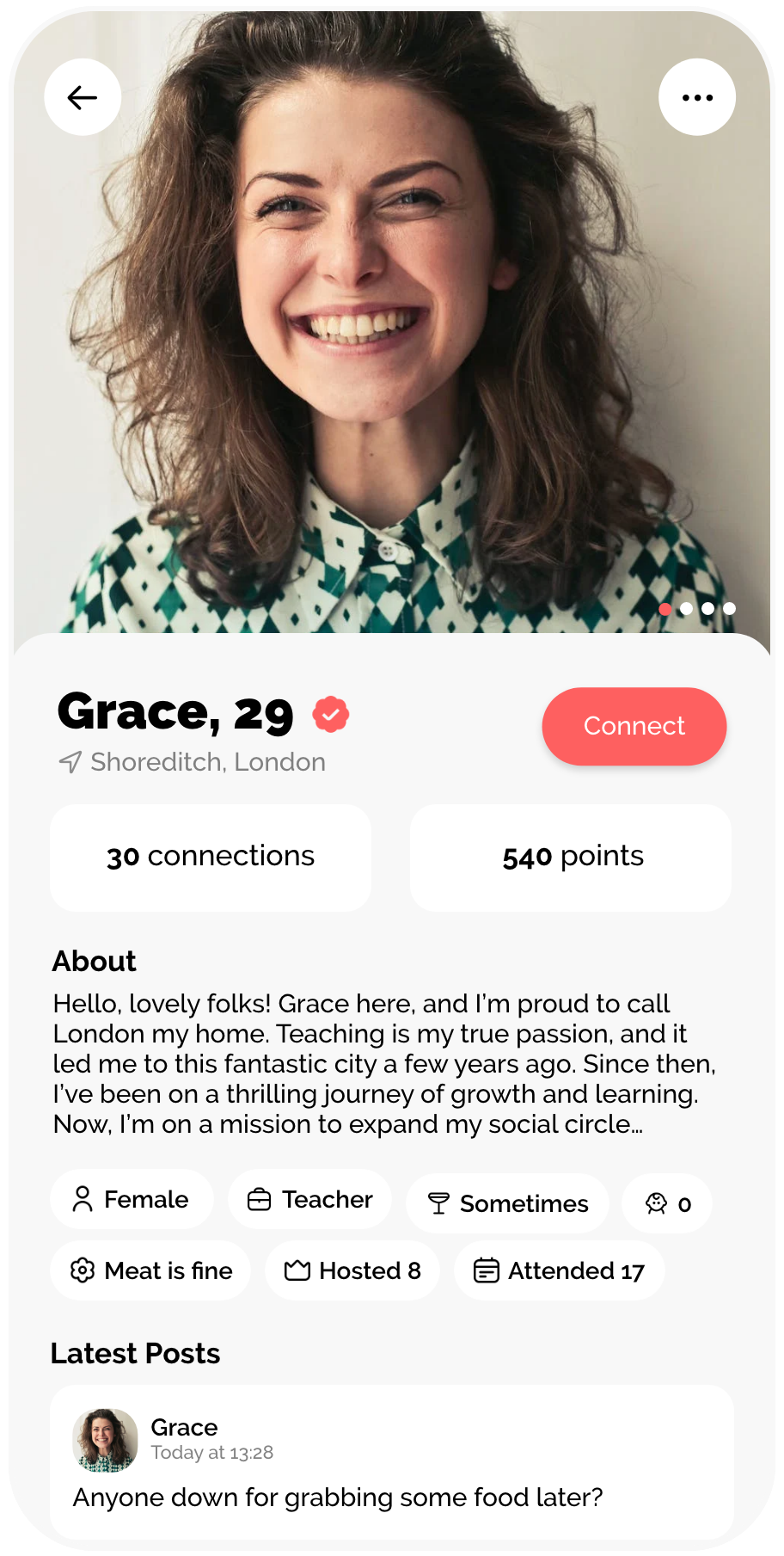Select the briefcase icon on the Teacher tag

[260, 1198]
